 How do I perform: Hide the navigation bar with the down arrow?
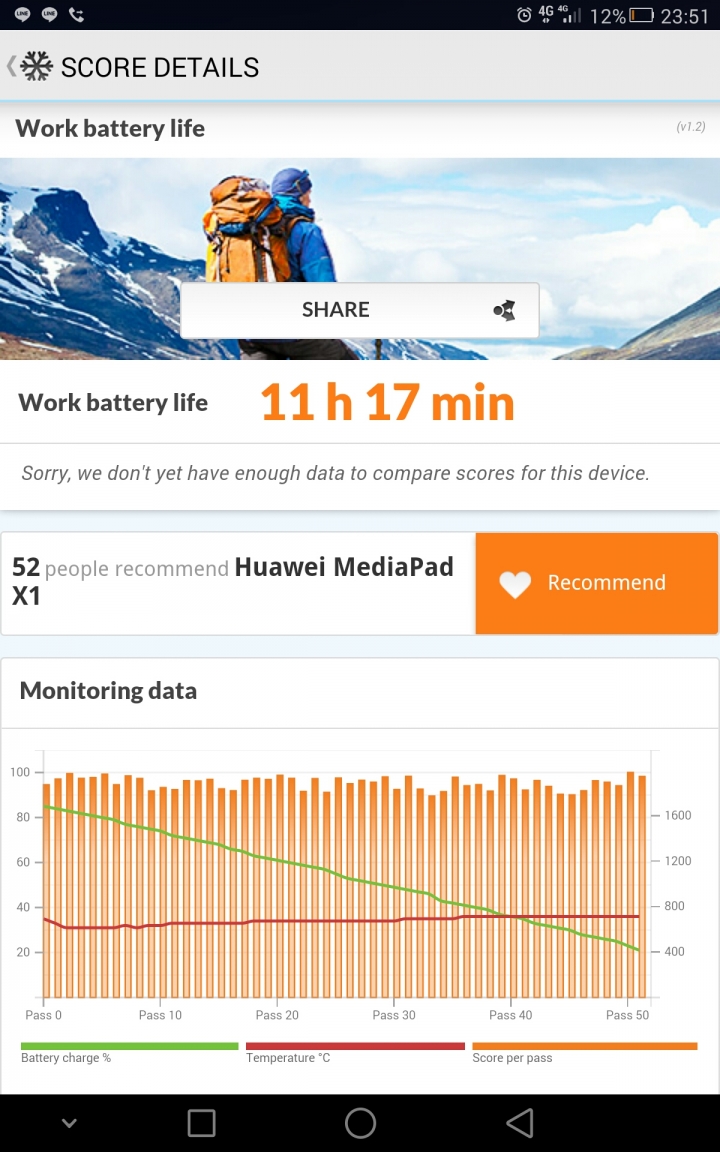click(69, 1123)
